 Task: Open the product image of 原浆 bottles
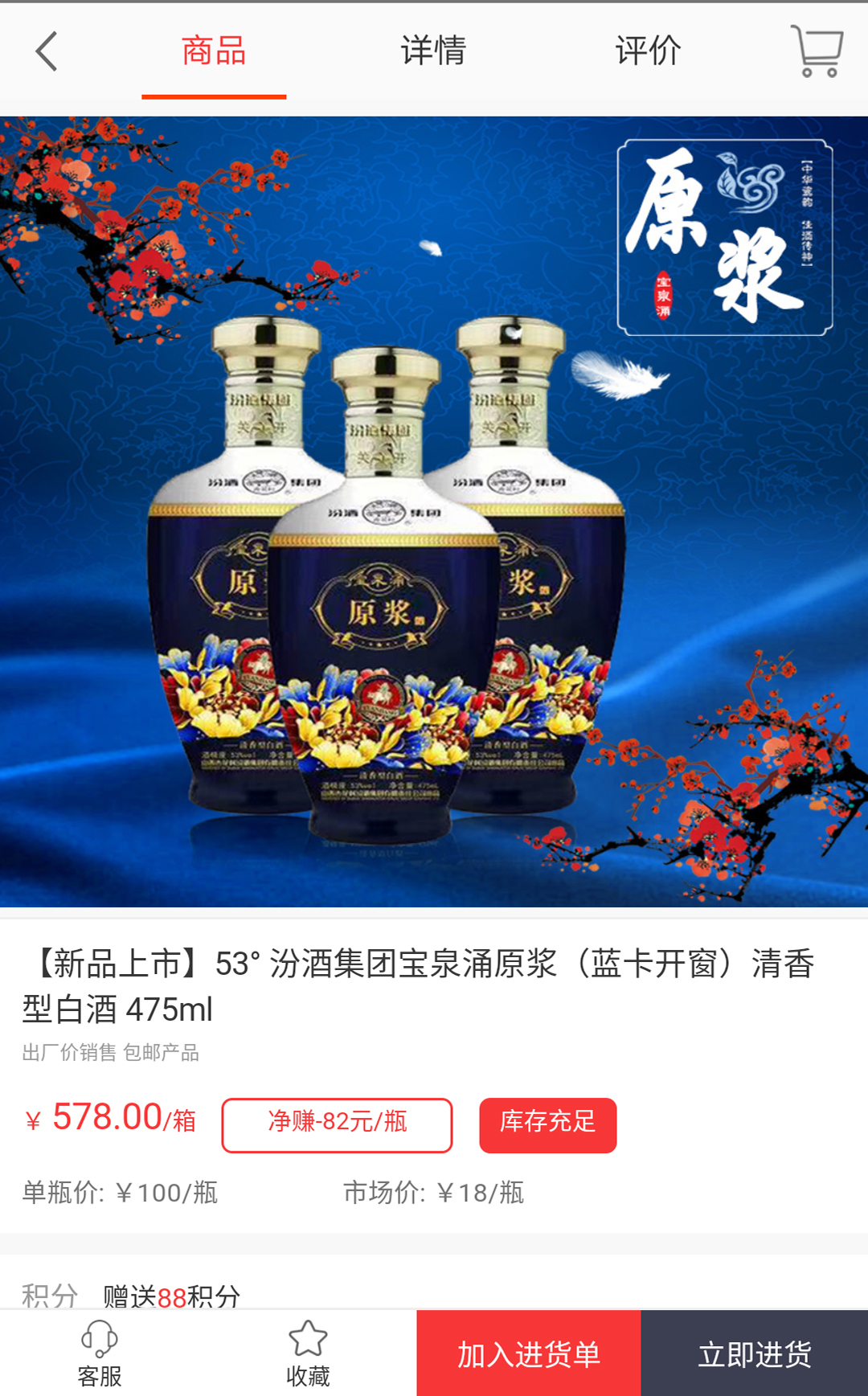[434, 511]
